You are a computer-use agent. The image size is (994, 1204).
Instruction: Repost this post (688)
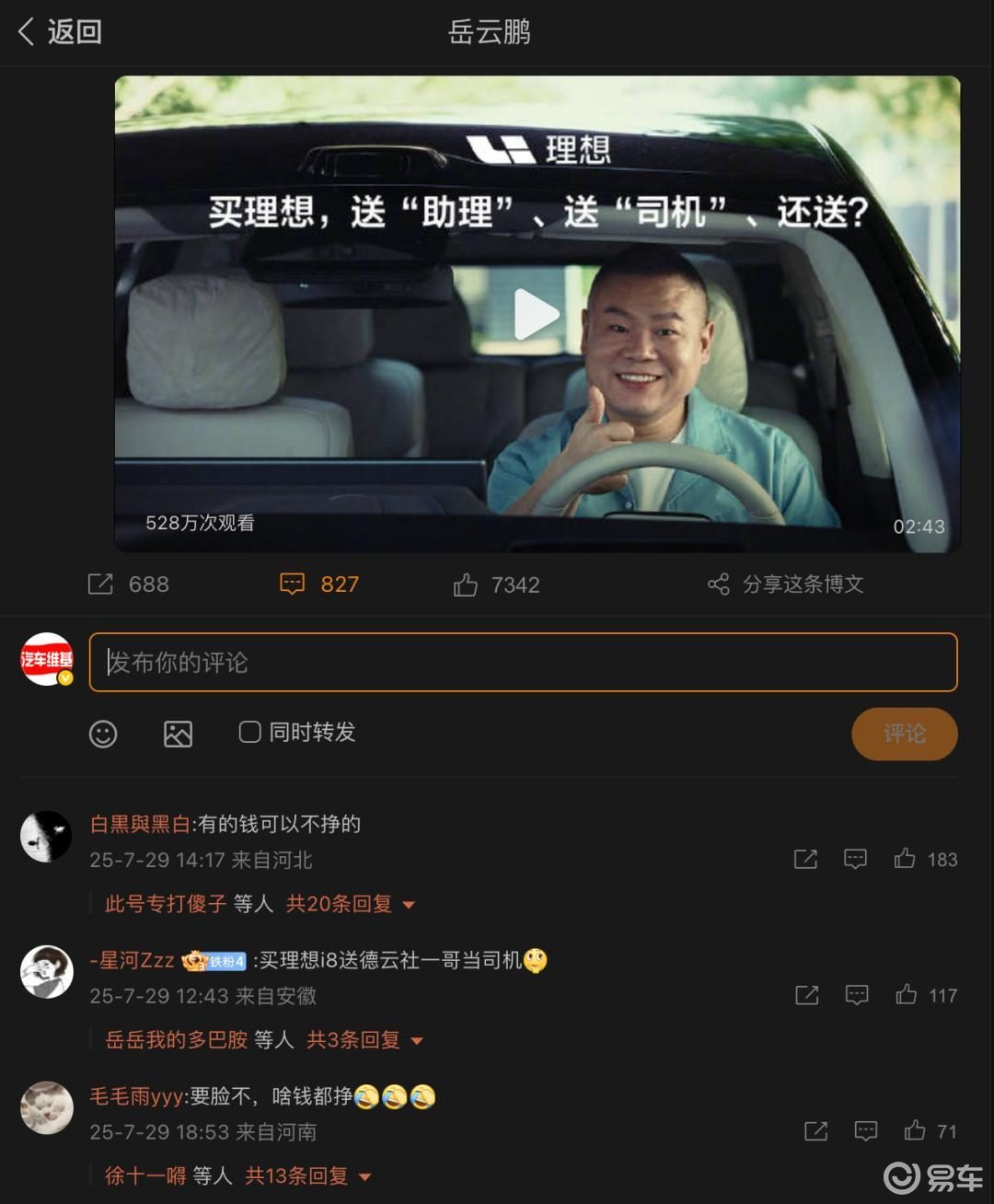pos(128,585)
